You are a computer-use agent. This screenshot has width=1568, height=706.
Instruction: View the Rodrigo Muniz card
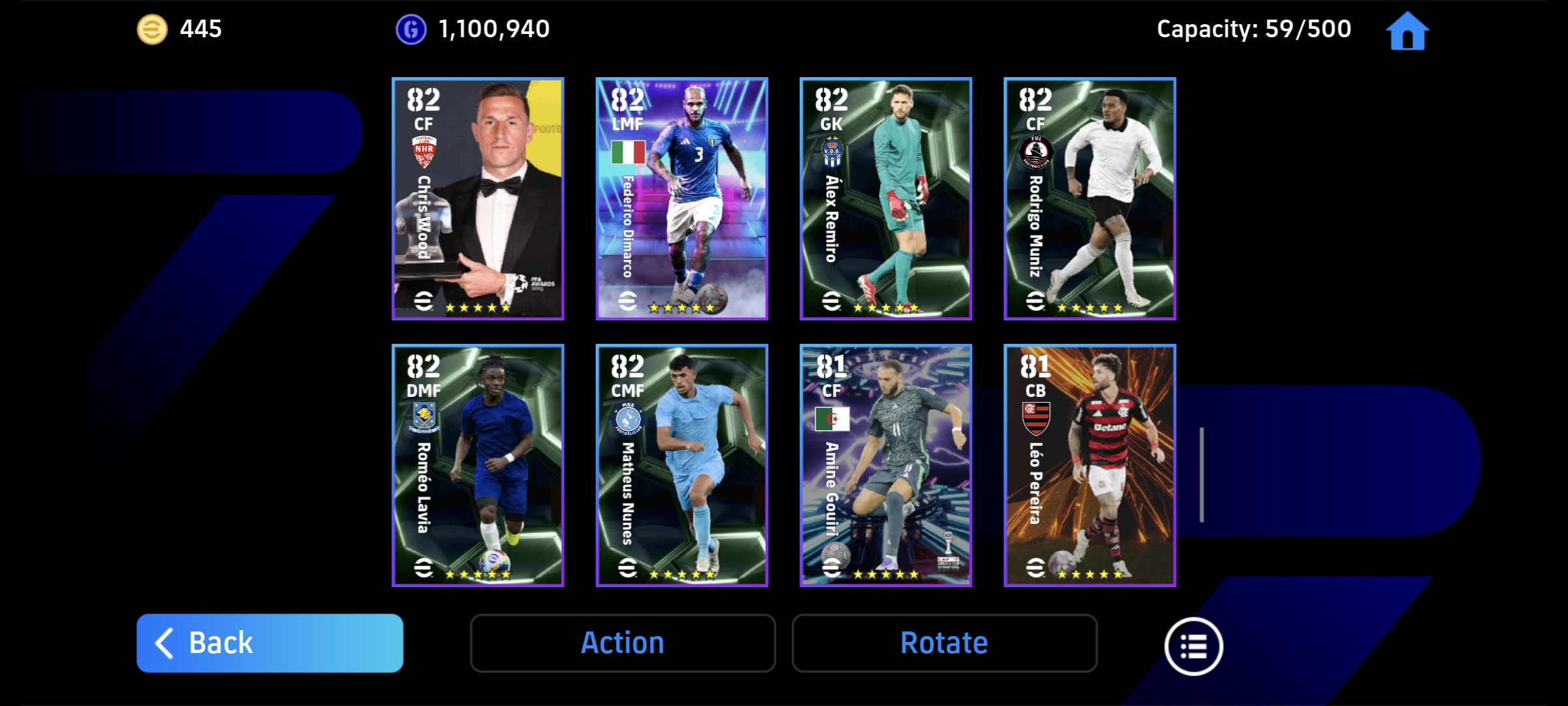[x=1089, y=199]
